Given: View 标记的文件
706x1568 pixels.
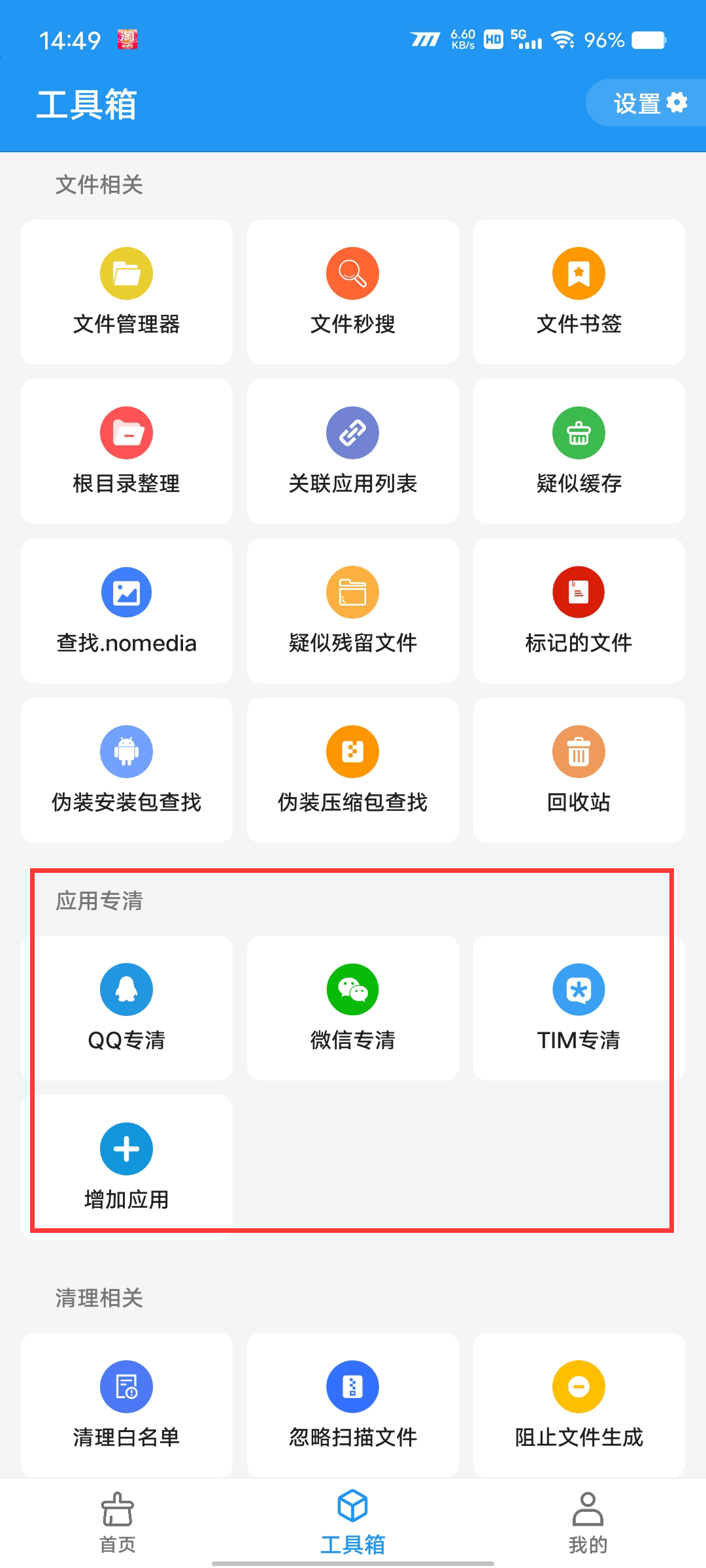Looking at the screenshot, I should [x=579, y=611].
